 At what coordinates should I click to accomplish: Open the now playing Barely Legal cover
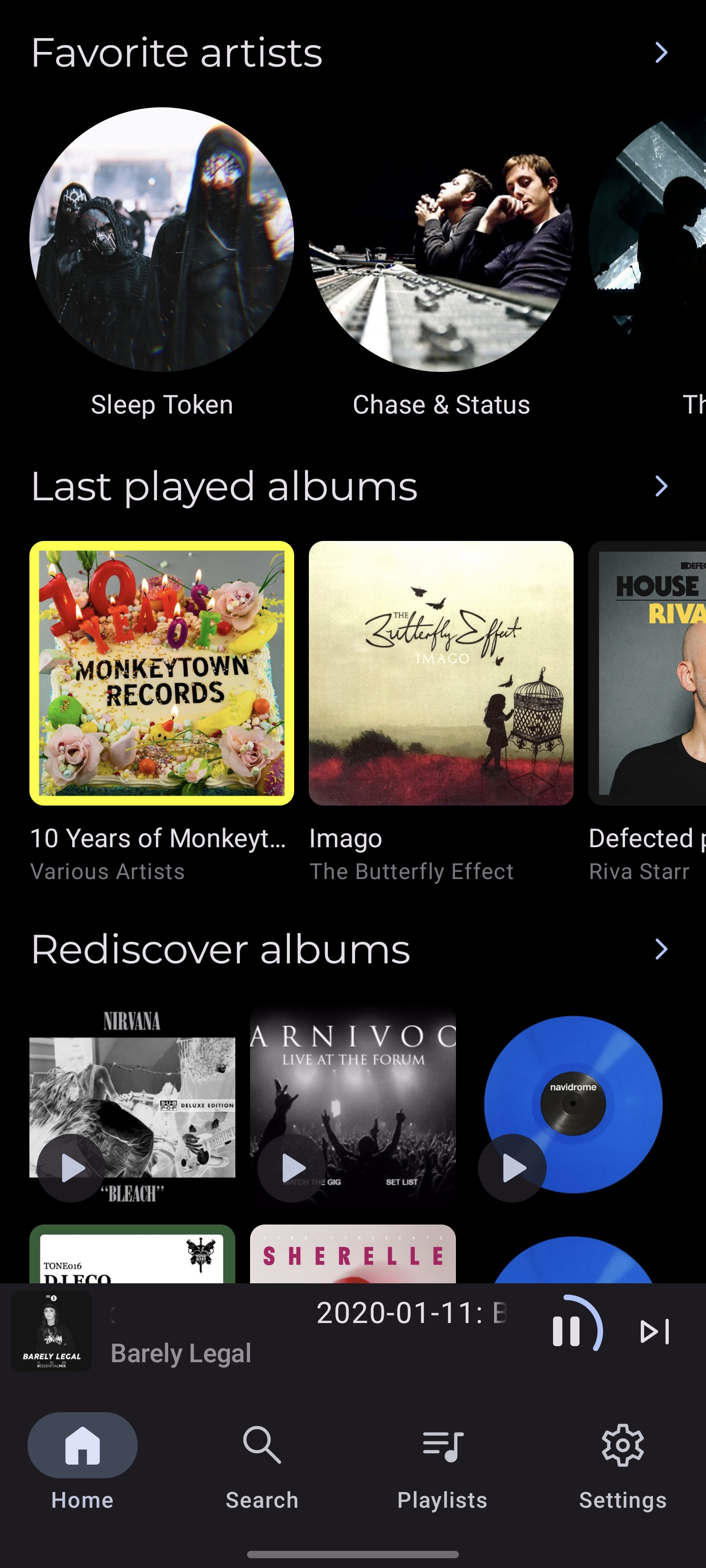[52, 1331]
